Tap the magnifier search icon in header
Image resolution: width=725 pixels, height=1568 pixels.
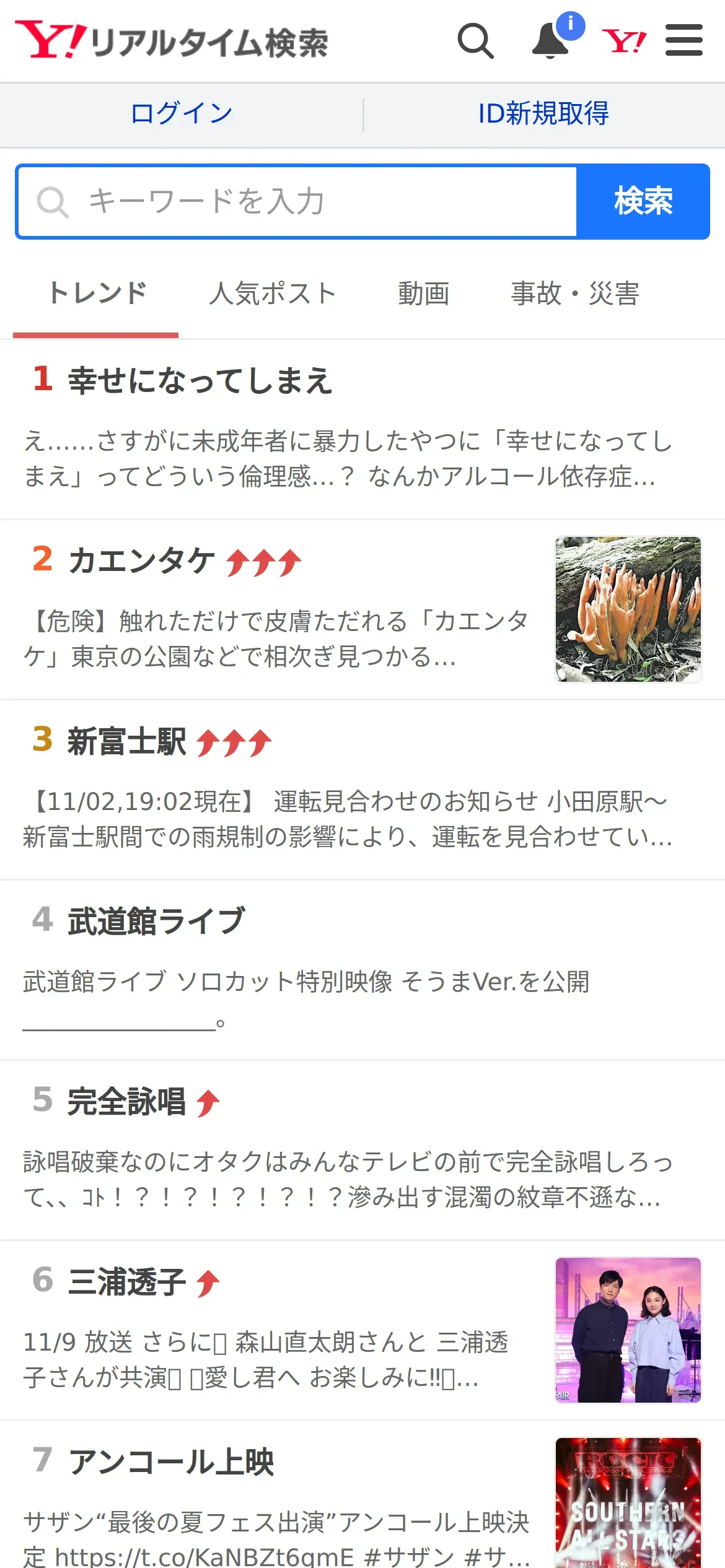[x=475, y=41]
